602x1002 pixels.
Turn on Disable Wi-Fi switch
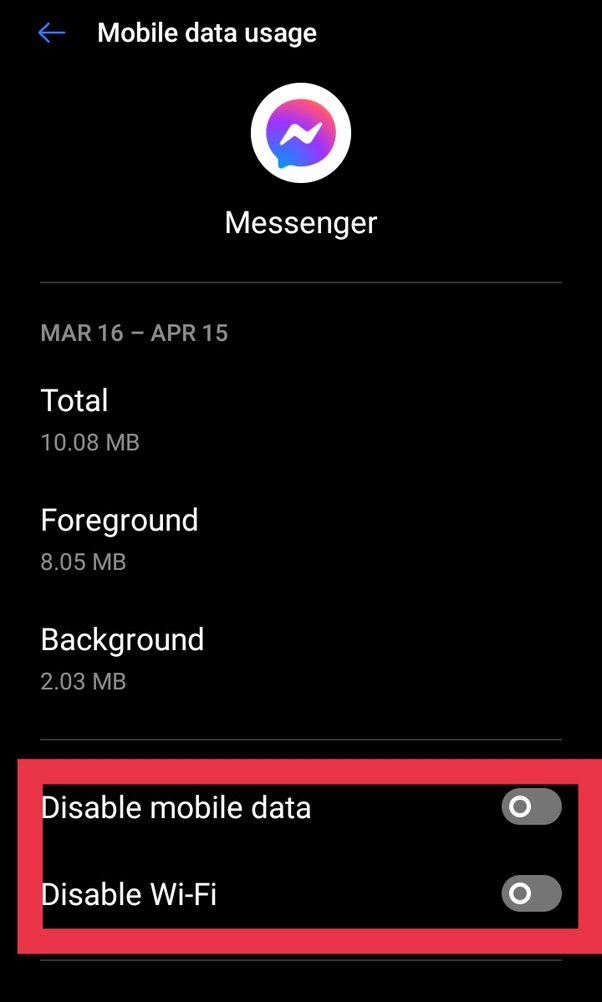[531, 893]
